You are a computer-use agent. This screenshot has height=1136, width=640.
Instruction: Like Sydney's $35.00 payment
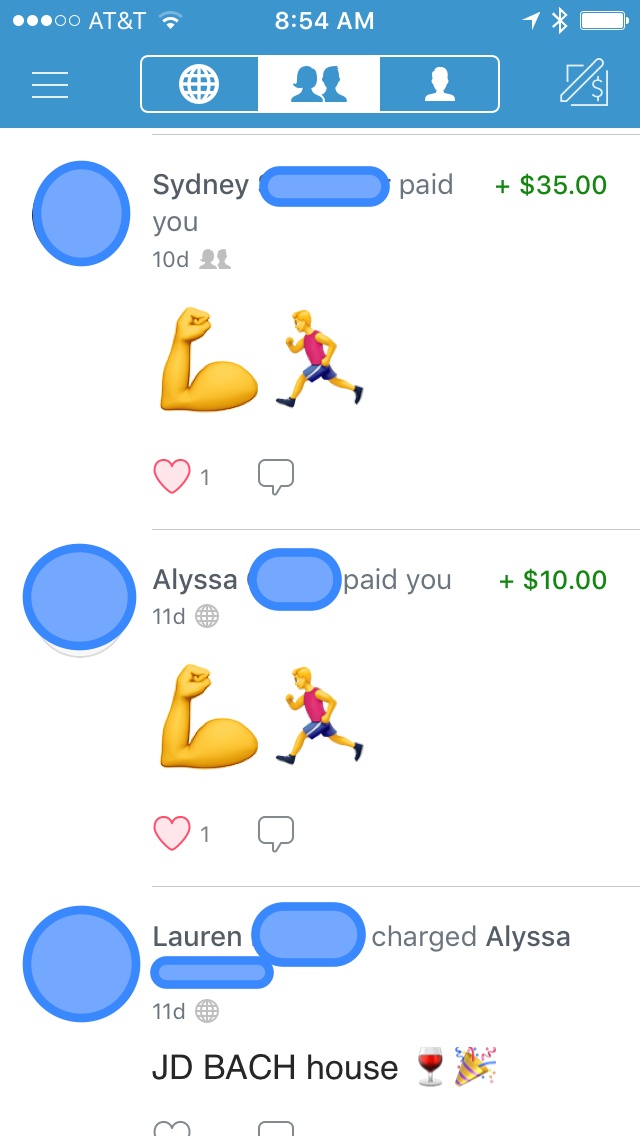172,476
